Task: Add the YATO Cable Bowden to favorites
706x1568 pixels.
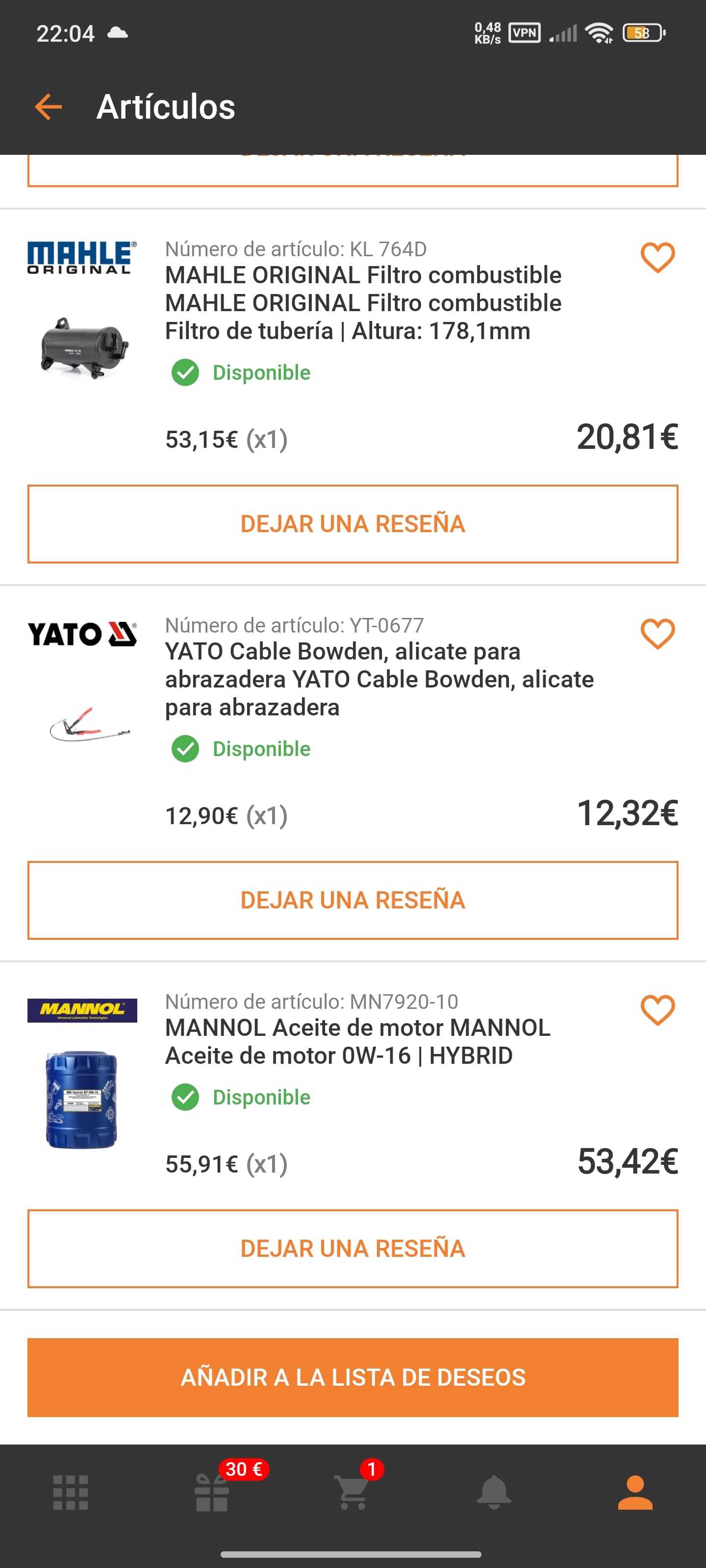Action: tap(657, 634)
